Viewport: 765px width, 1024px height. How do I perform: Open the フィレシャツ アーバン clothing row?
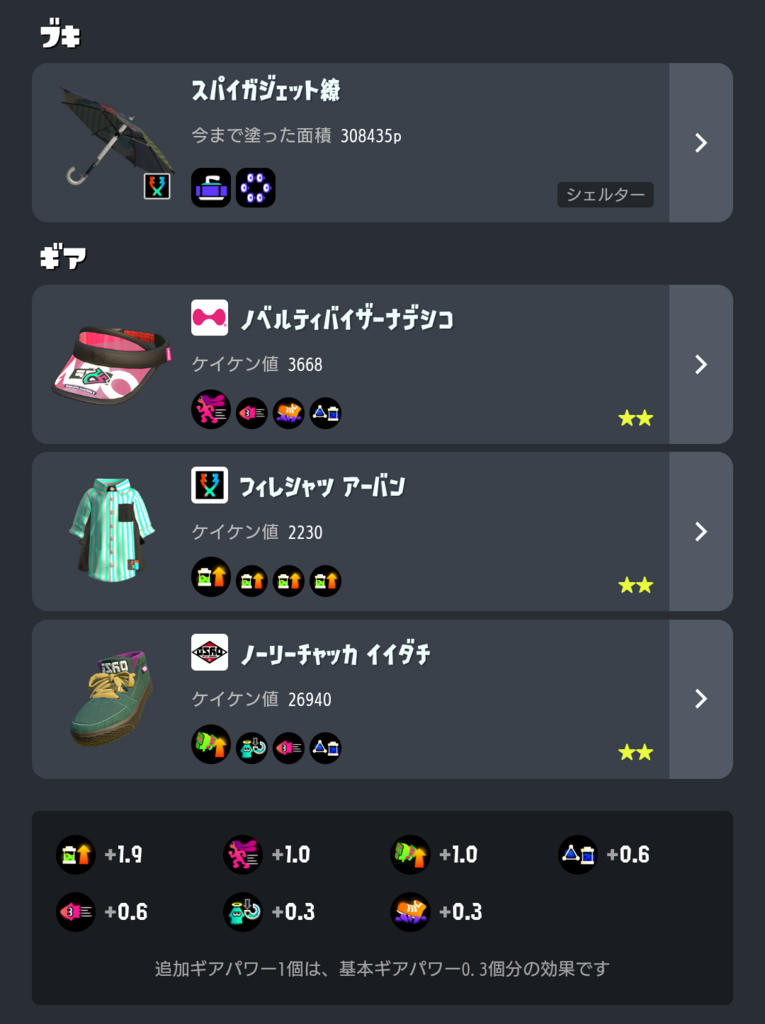700,531
